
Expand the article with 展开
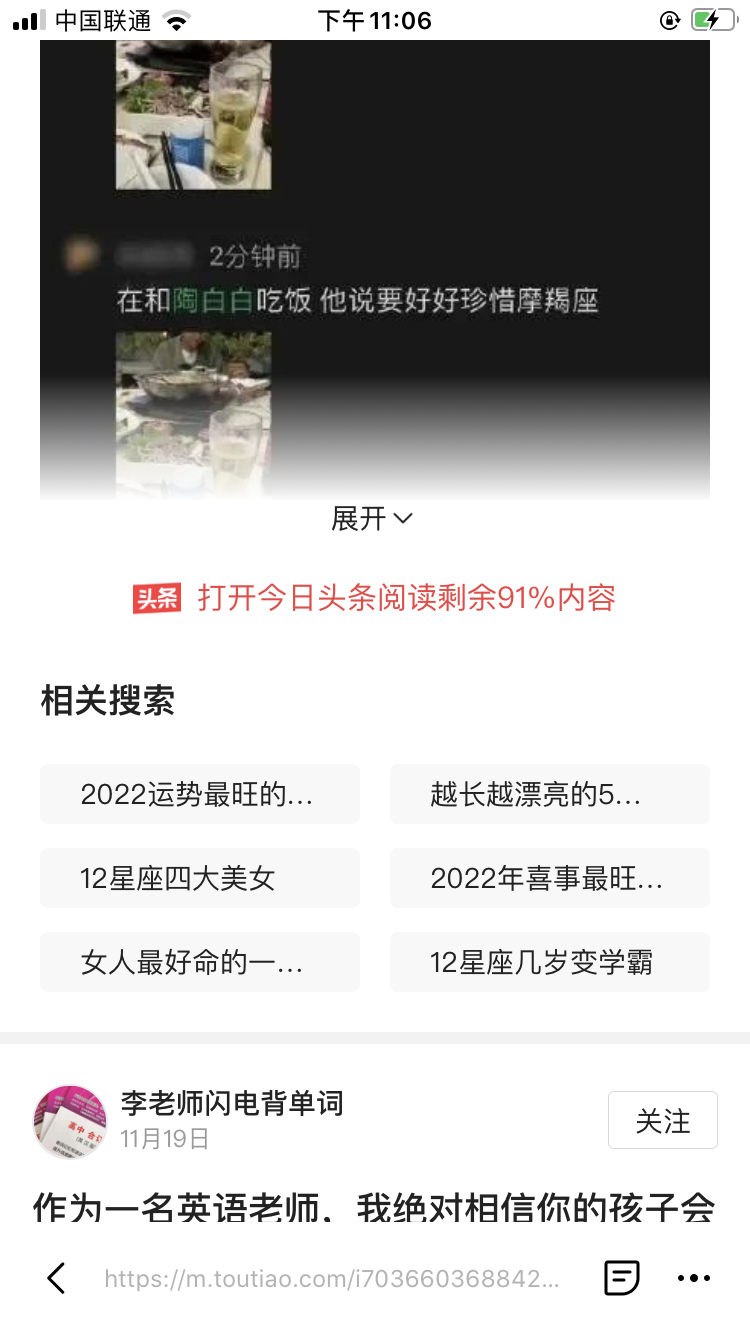[372, 518]
